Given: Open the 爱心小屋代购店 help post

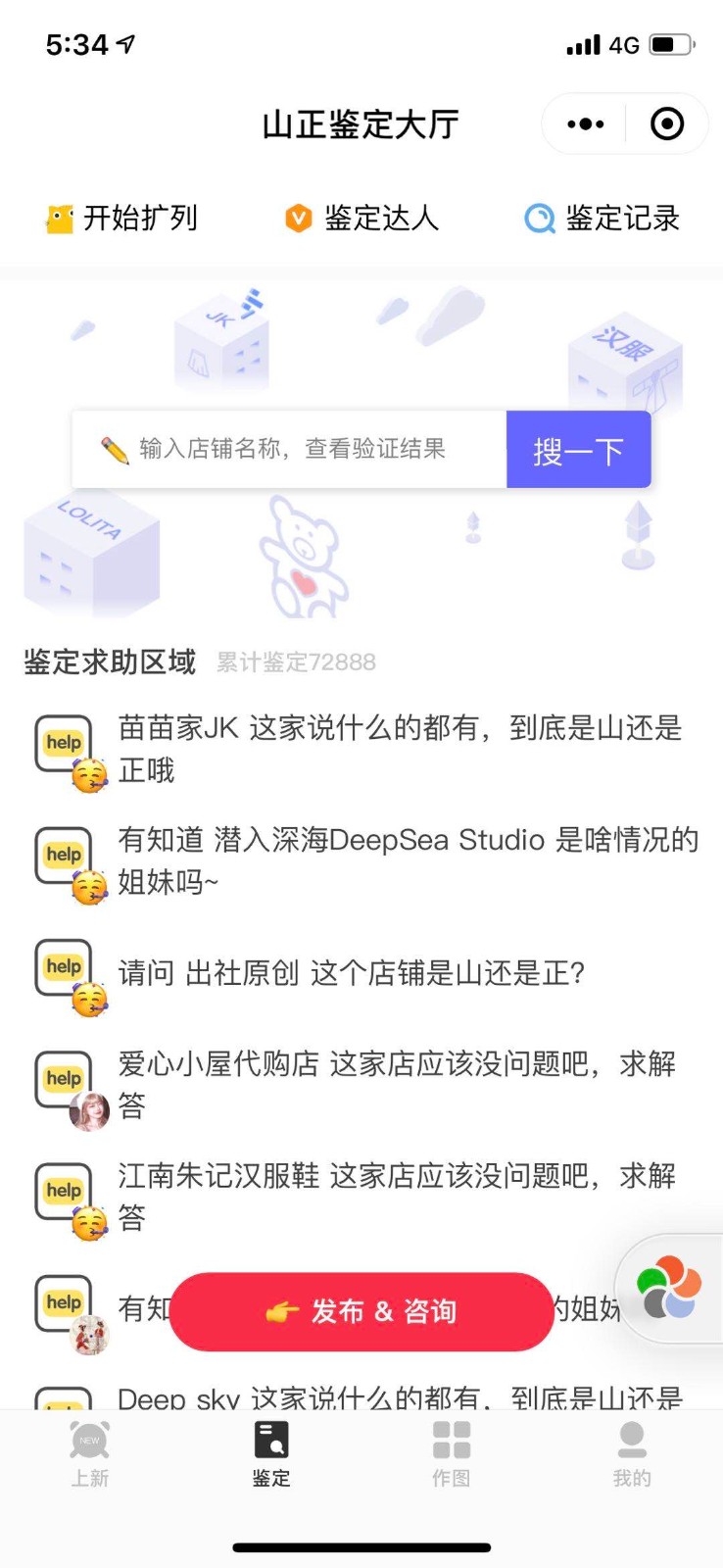Looking at the screenshot, I should (361, 1085).
